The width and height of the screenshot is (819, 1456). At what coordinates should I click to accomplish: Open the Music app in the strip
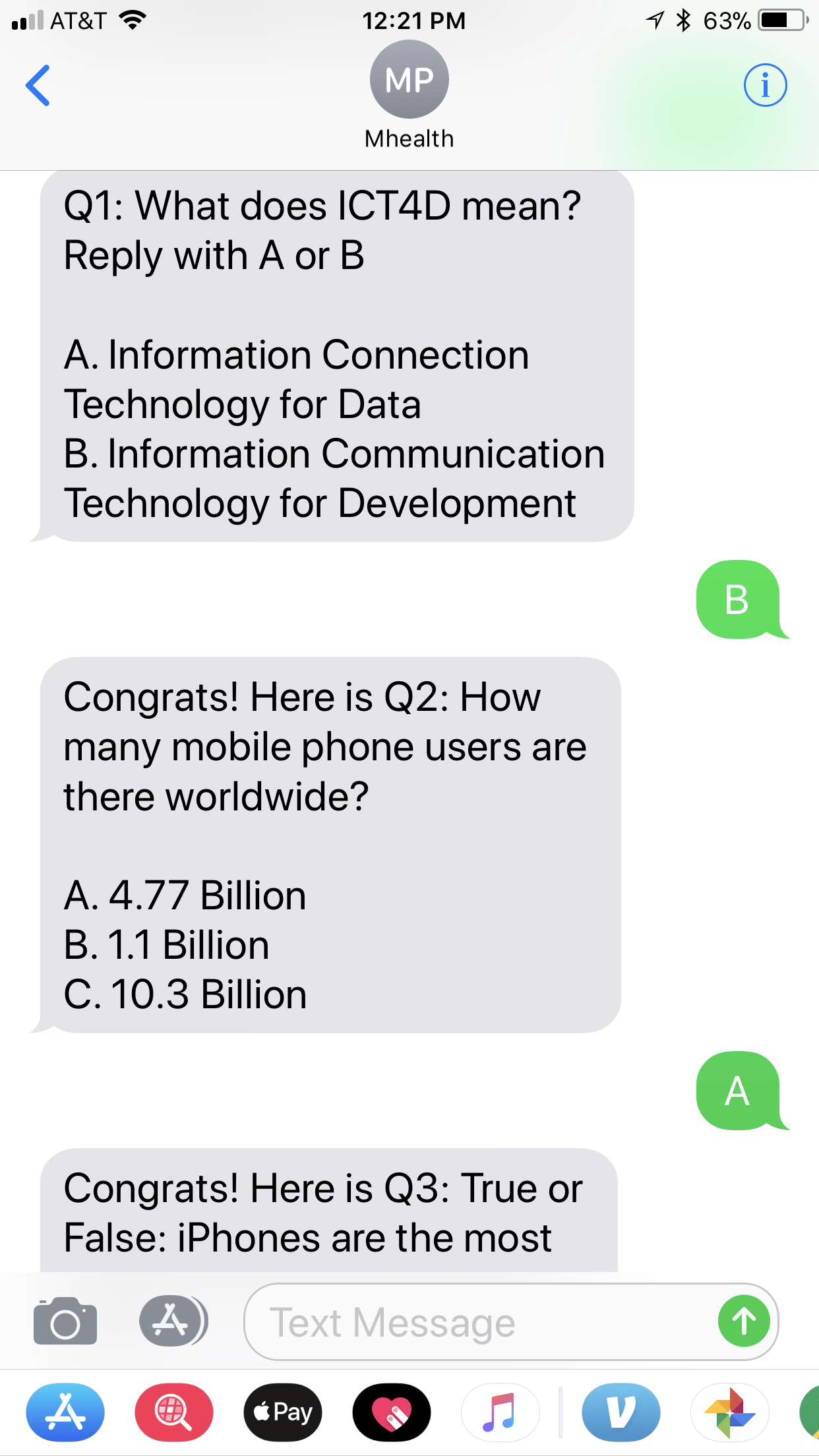pos(500,1412)
